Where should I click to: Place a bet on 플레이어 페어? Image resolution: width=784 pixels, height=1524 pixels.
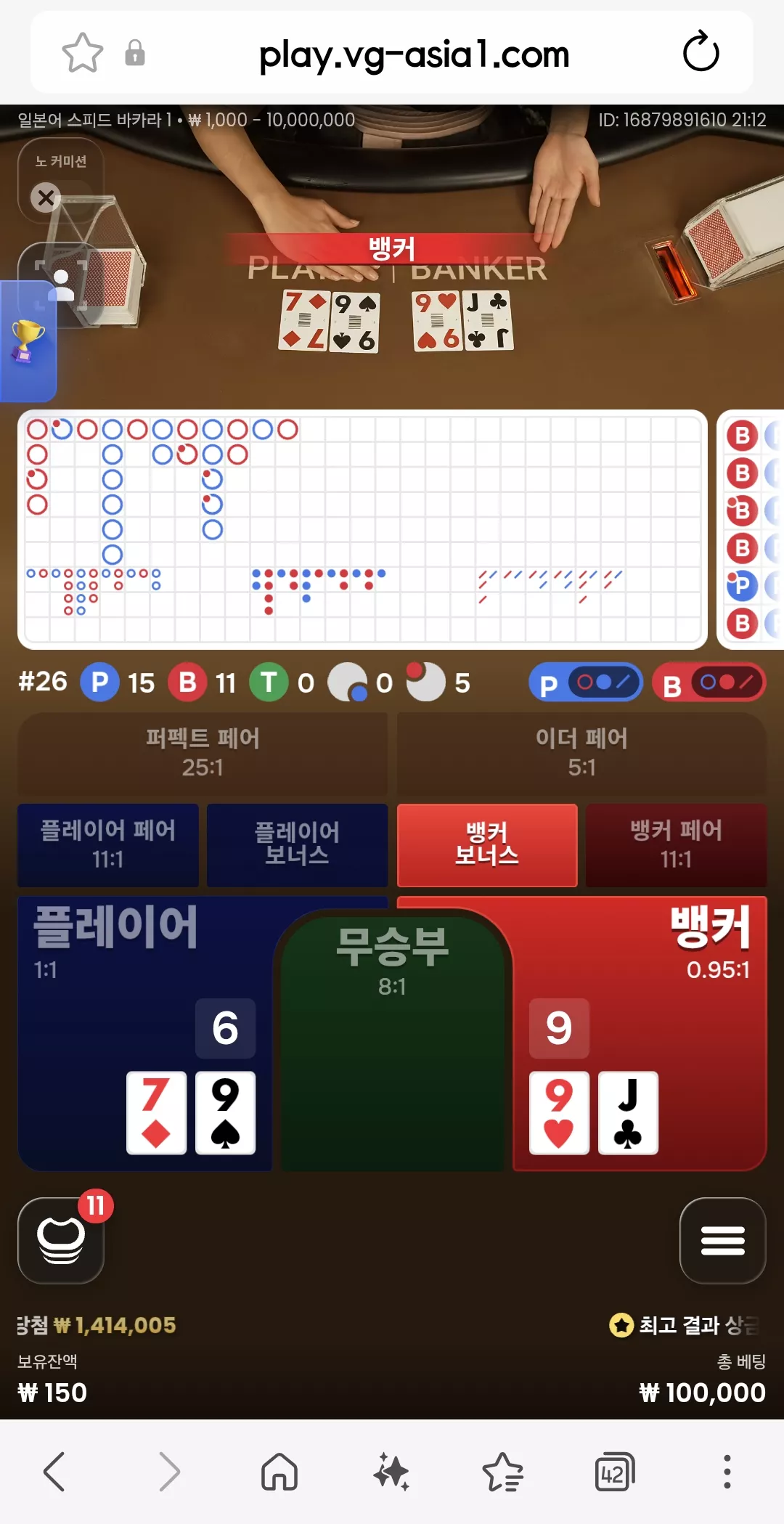108,844
